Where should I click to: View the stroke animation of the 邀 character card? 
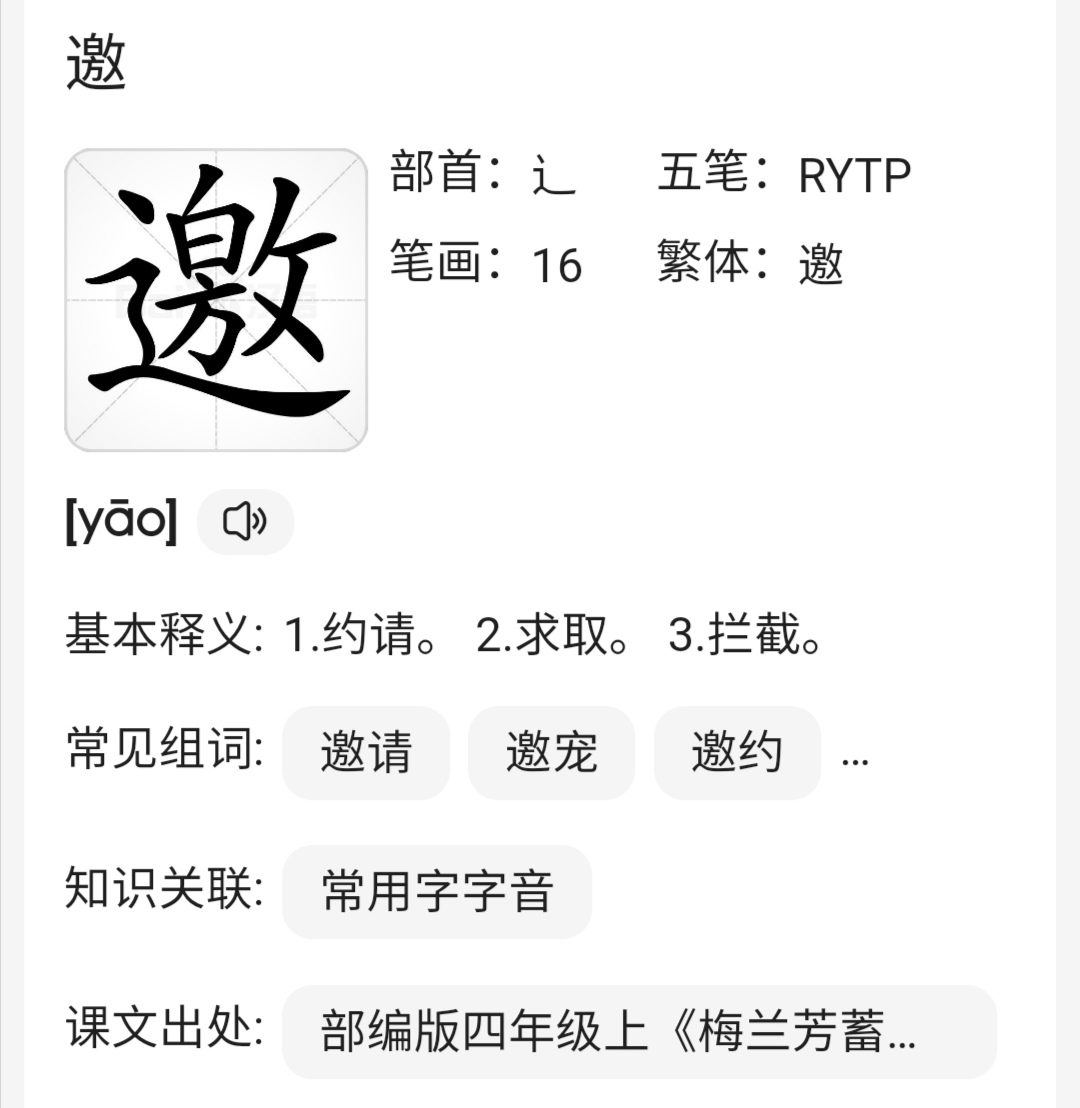point(216,300)
